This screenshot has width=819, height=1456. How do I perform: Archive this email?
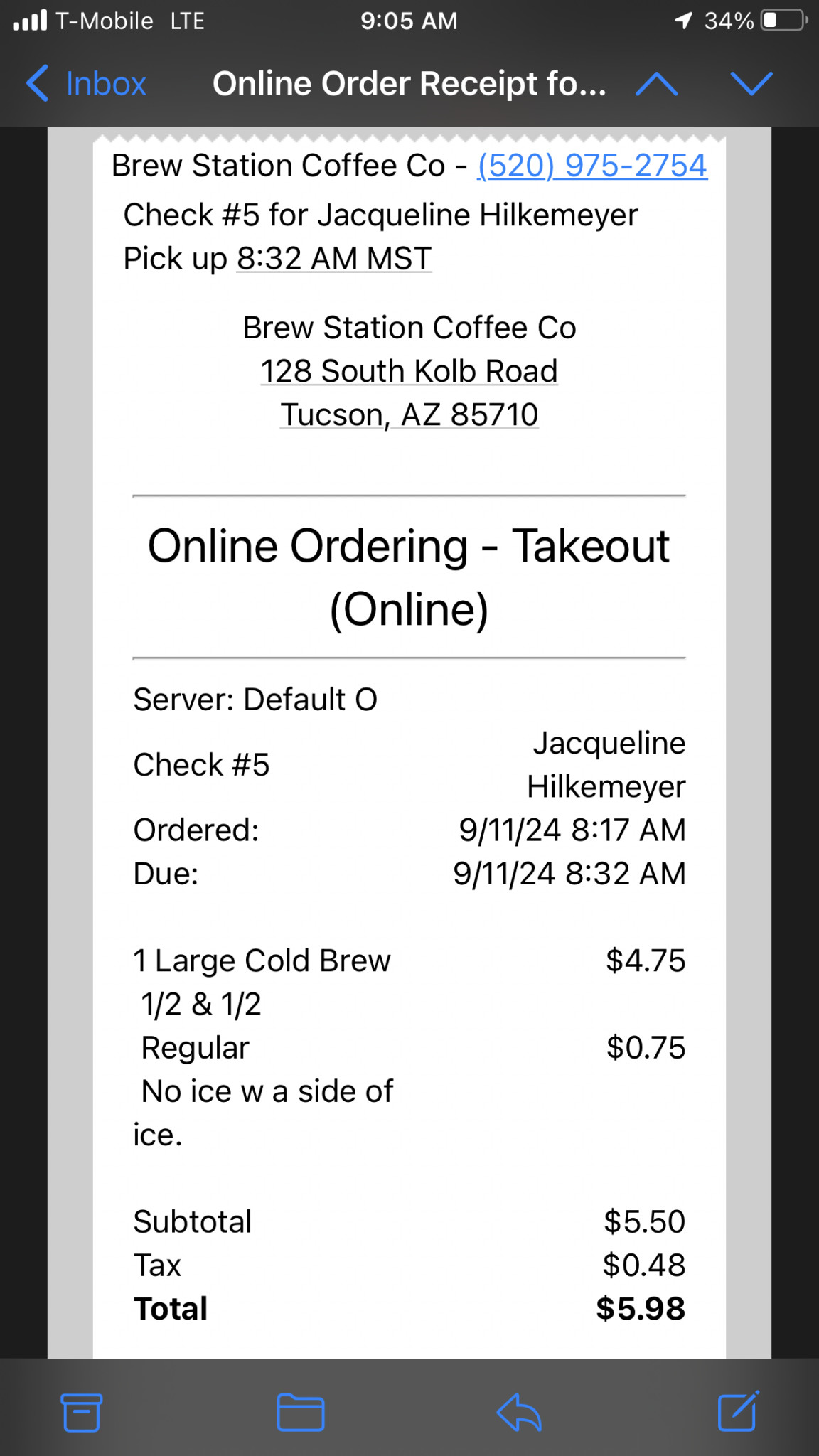[82, 1412]
